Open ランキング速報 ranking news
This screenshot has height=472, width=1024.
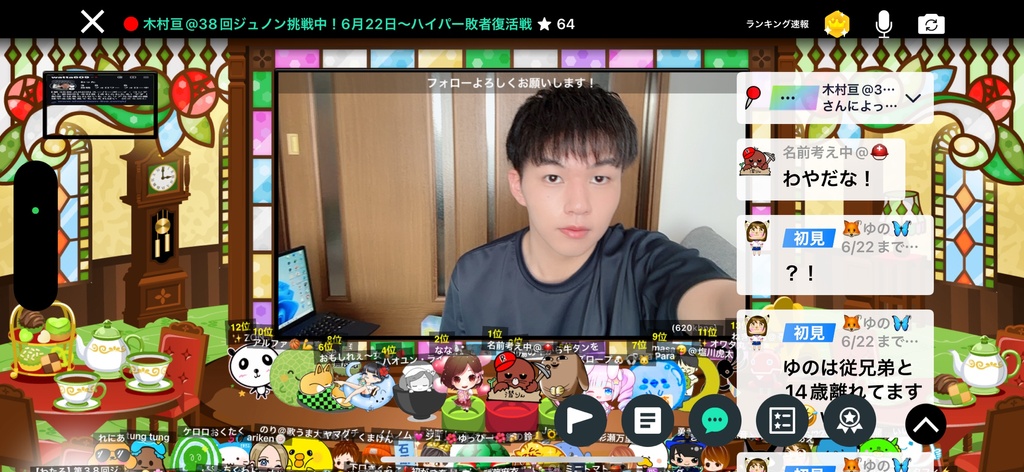click(777, 23)
